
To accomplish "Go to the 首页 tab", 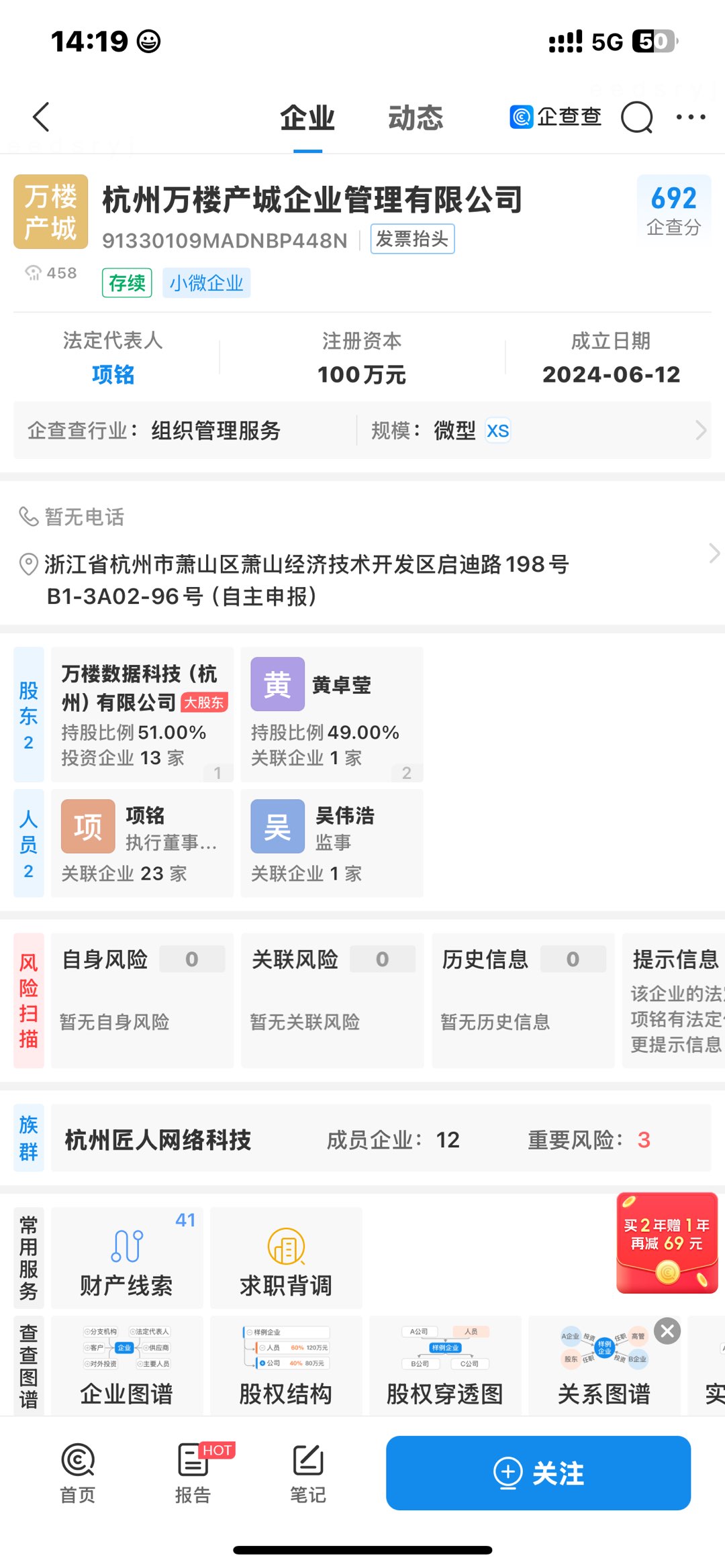I will click(78, 1473).
